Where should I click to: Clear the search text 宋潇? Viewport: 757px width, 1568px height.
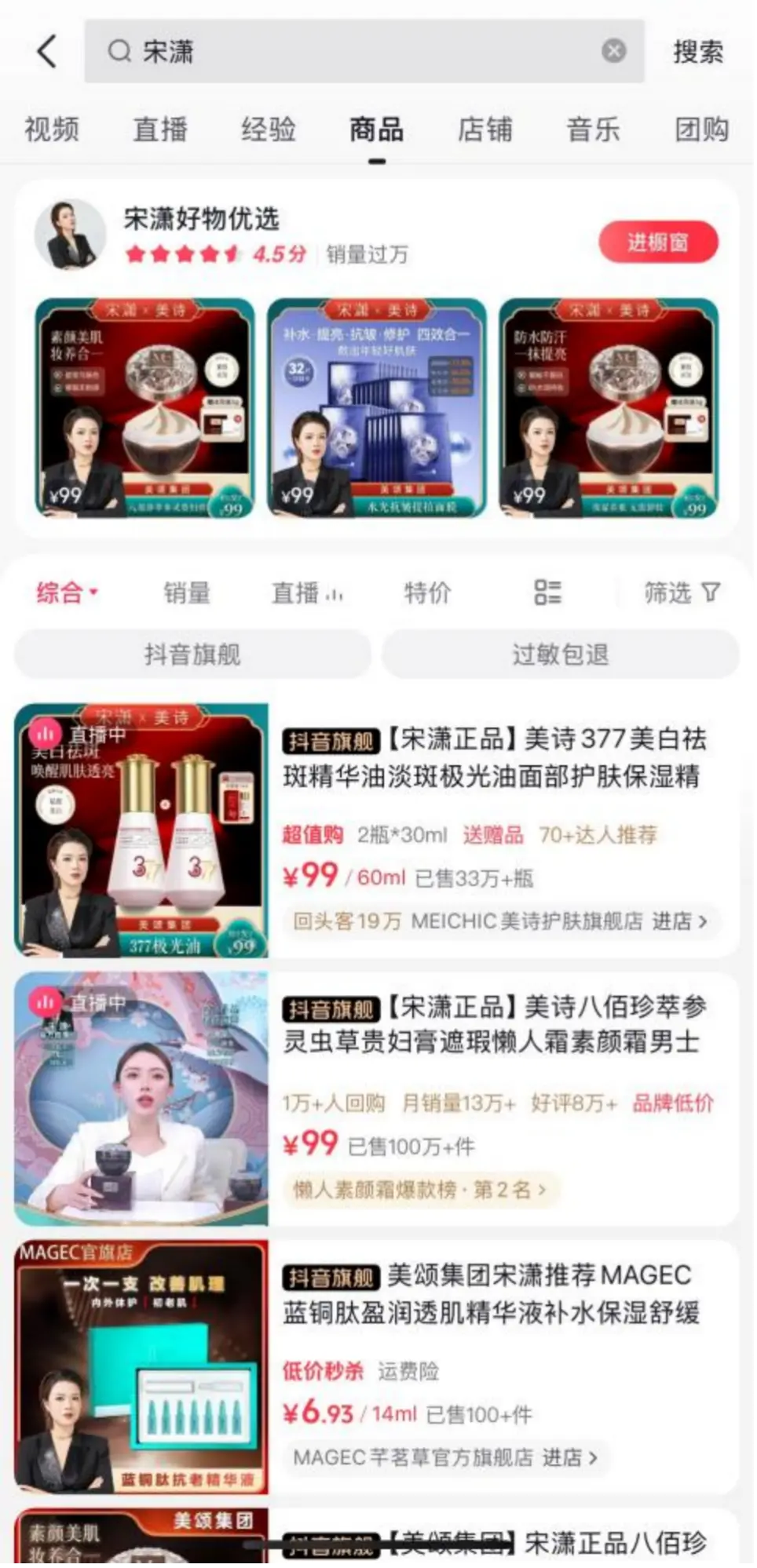(x=613, y=52)
